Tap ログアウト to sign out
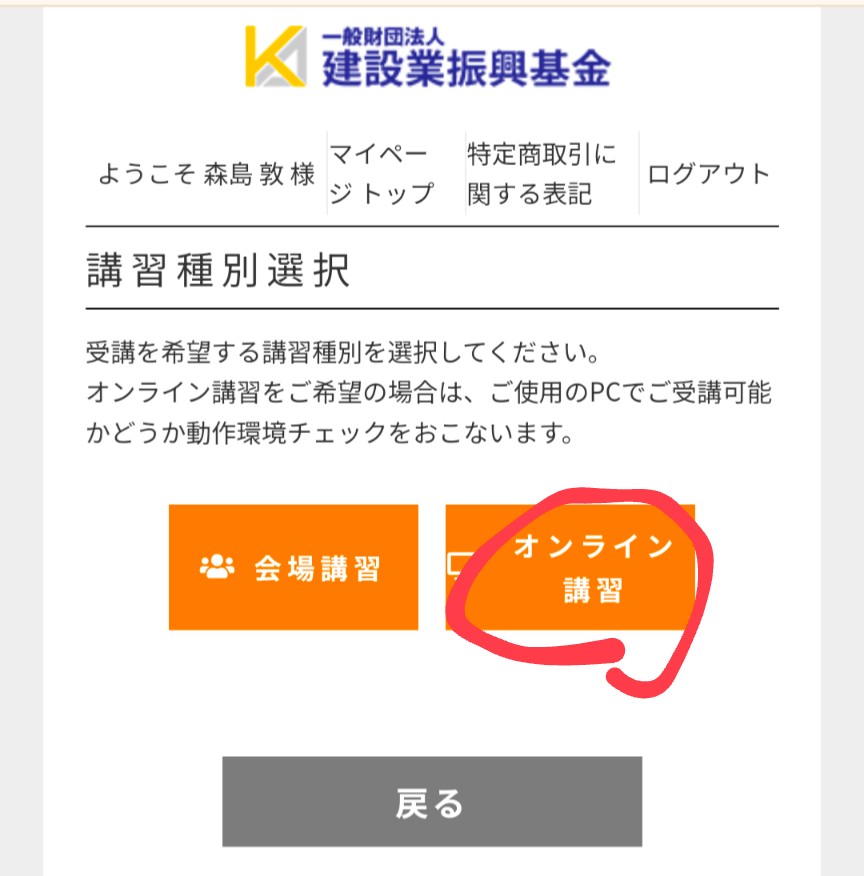 coord(709,174)
